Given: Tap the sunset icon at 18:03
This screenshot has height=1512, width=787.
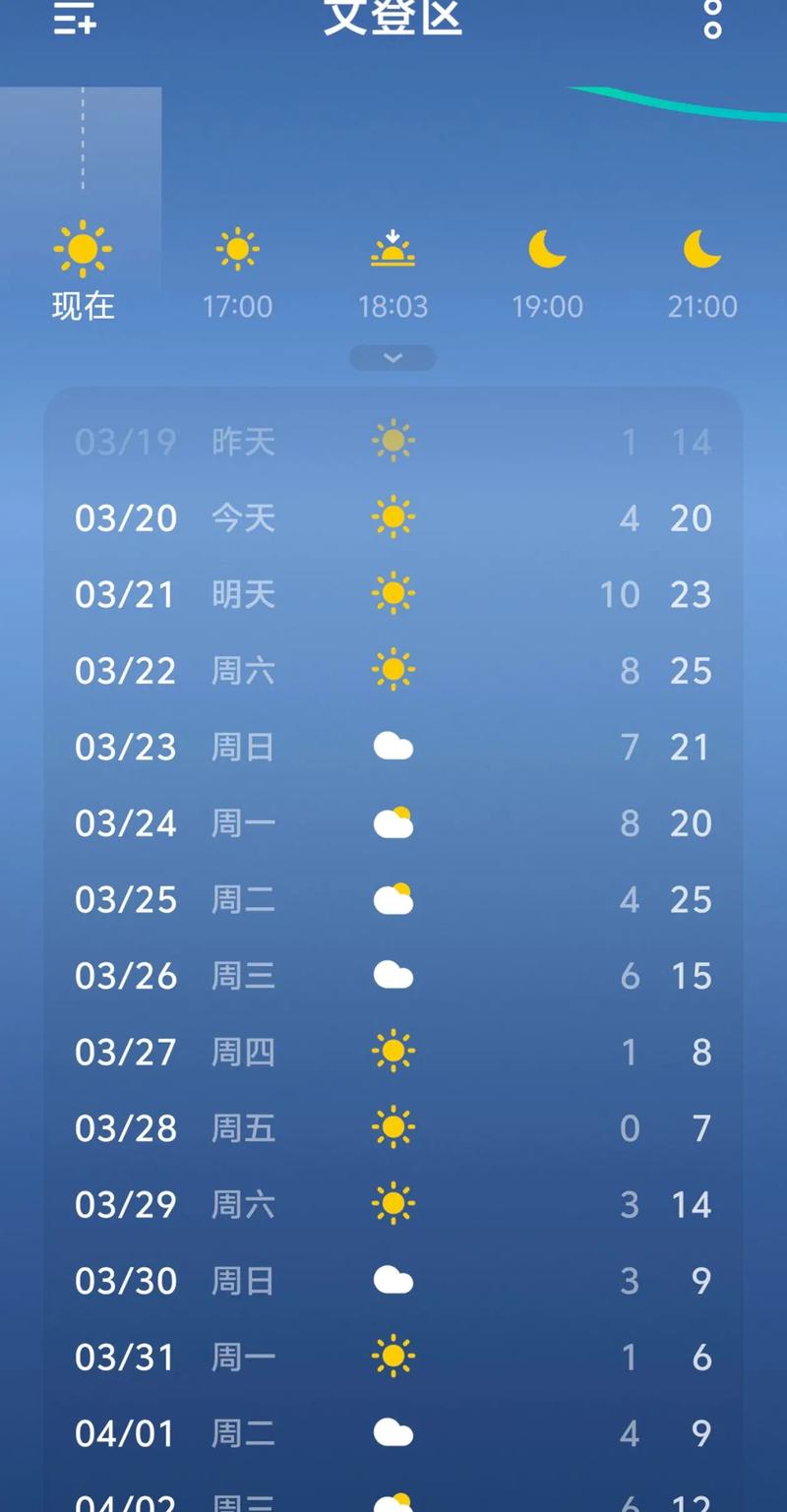Looking at the screenshot, I should tap(393, 251).
